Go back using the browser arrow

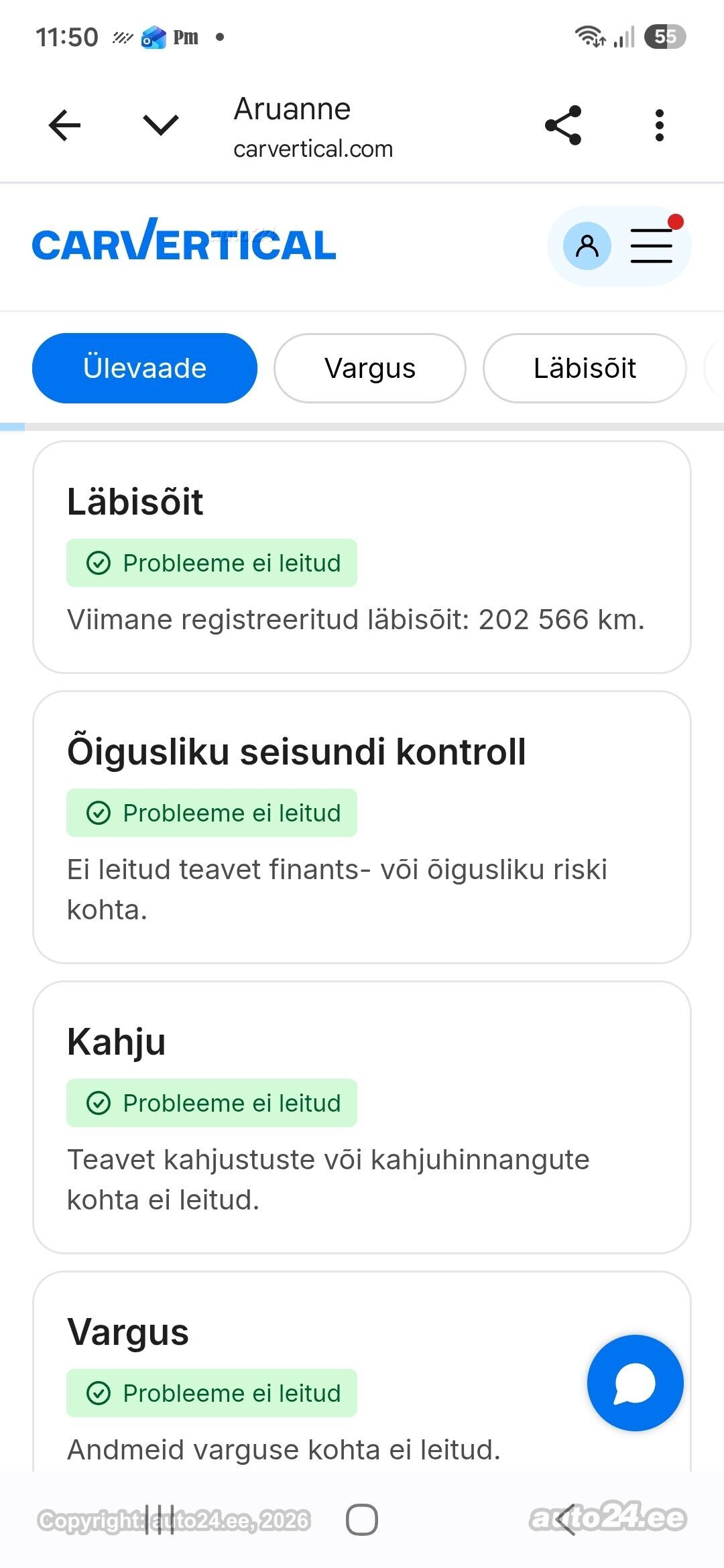coord(65,125)
